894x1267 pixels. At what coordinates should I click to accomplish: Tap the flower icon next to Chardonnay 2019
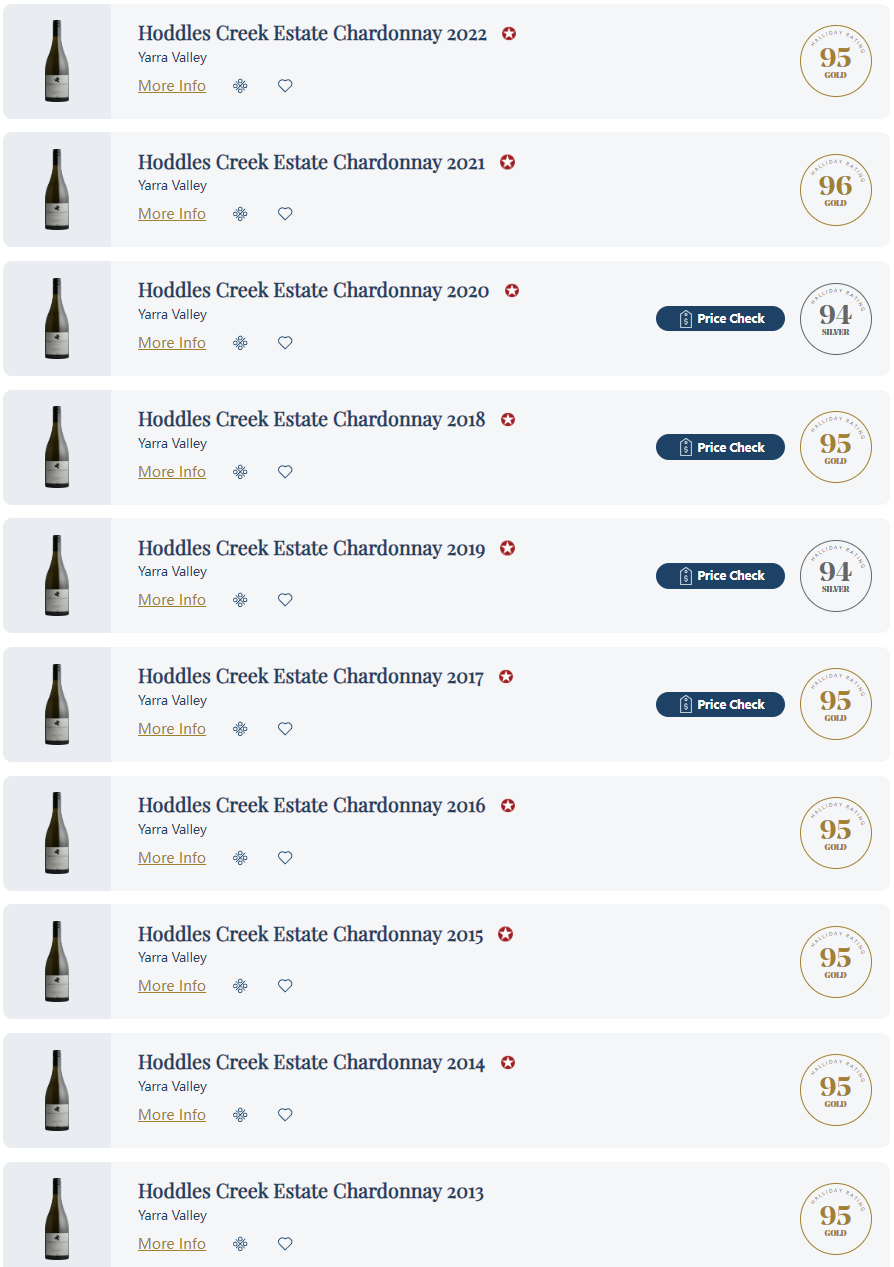(240, 600)
